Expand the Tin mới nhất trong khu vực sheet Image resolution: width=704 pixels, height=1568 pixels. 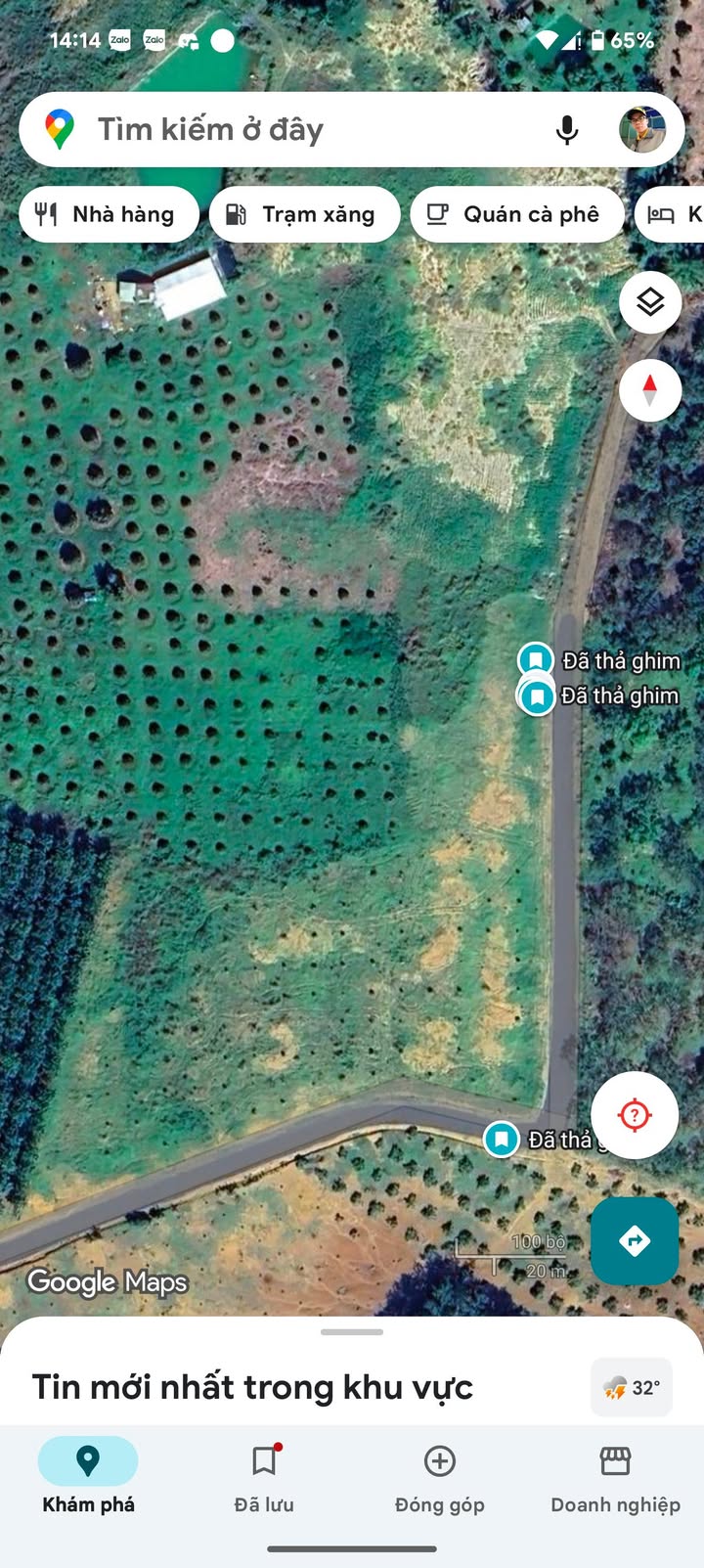[352, 1332]
